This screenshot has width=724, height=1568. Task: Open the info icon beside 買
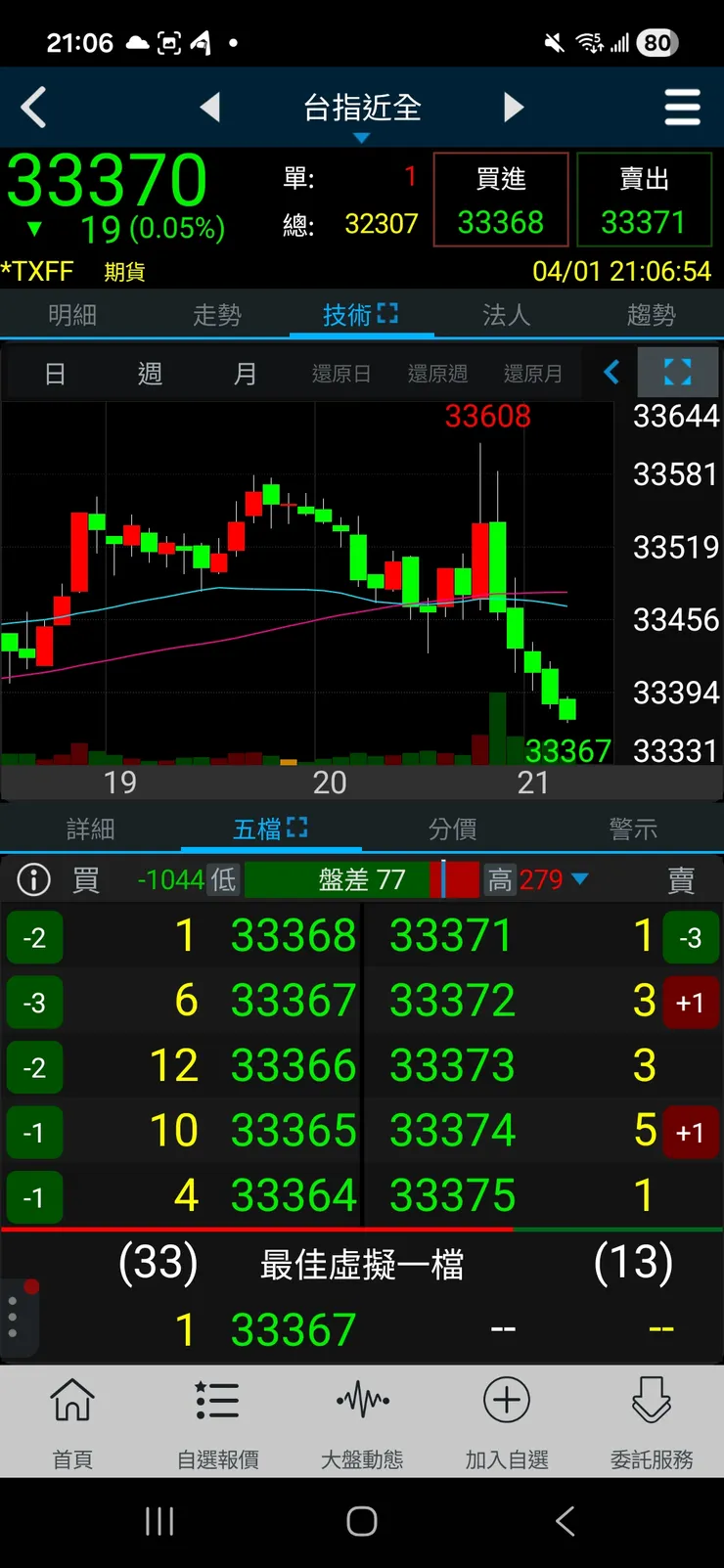click(33, 880)
